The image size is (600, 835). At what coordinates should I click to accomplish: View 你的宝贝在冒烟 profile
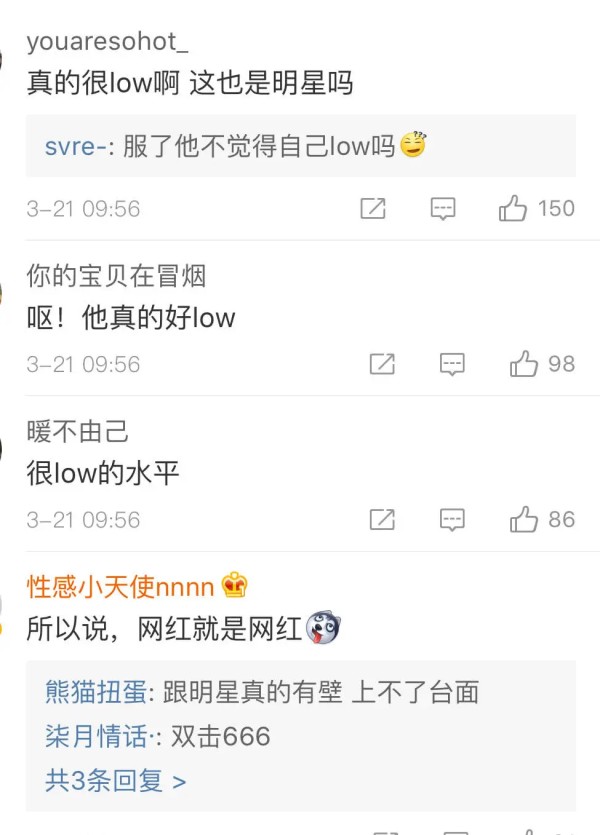[x=116, y=275]
